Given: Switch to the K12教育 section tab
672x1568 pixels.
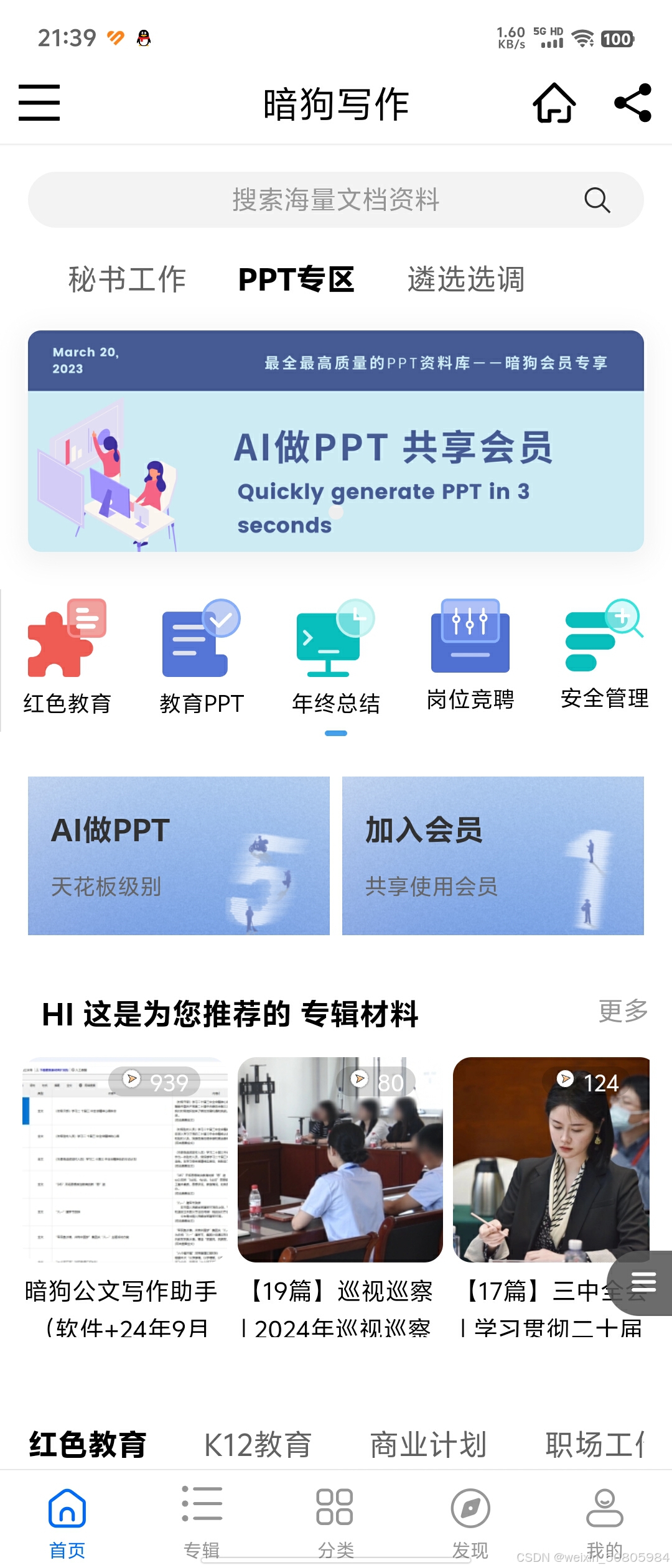Looking at the screenshot, I should [x=258, y=1444].
